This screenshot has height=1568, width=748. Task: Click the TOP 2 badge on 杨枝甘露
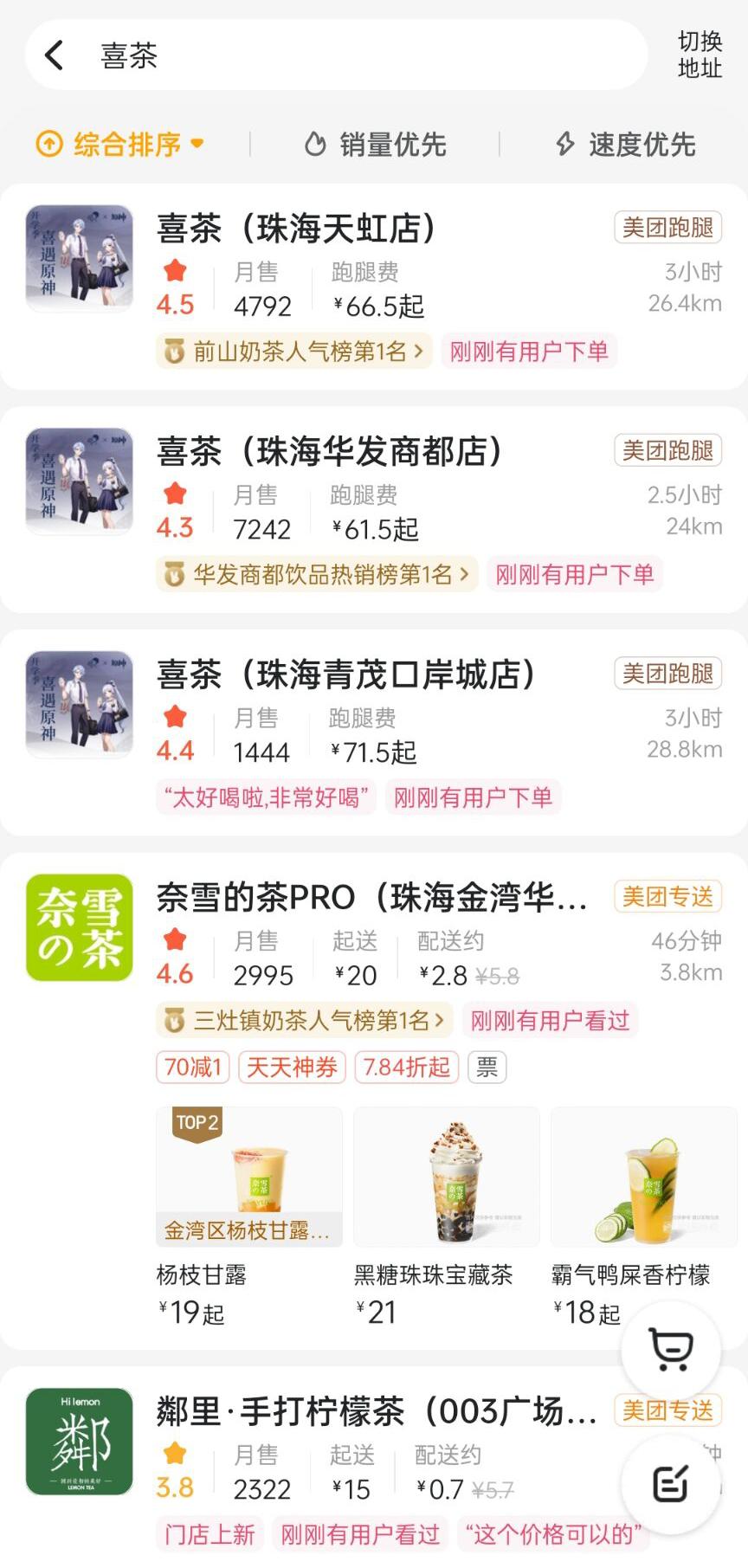(197, 1122)
